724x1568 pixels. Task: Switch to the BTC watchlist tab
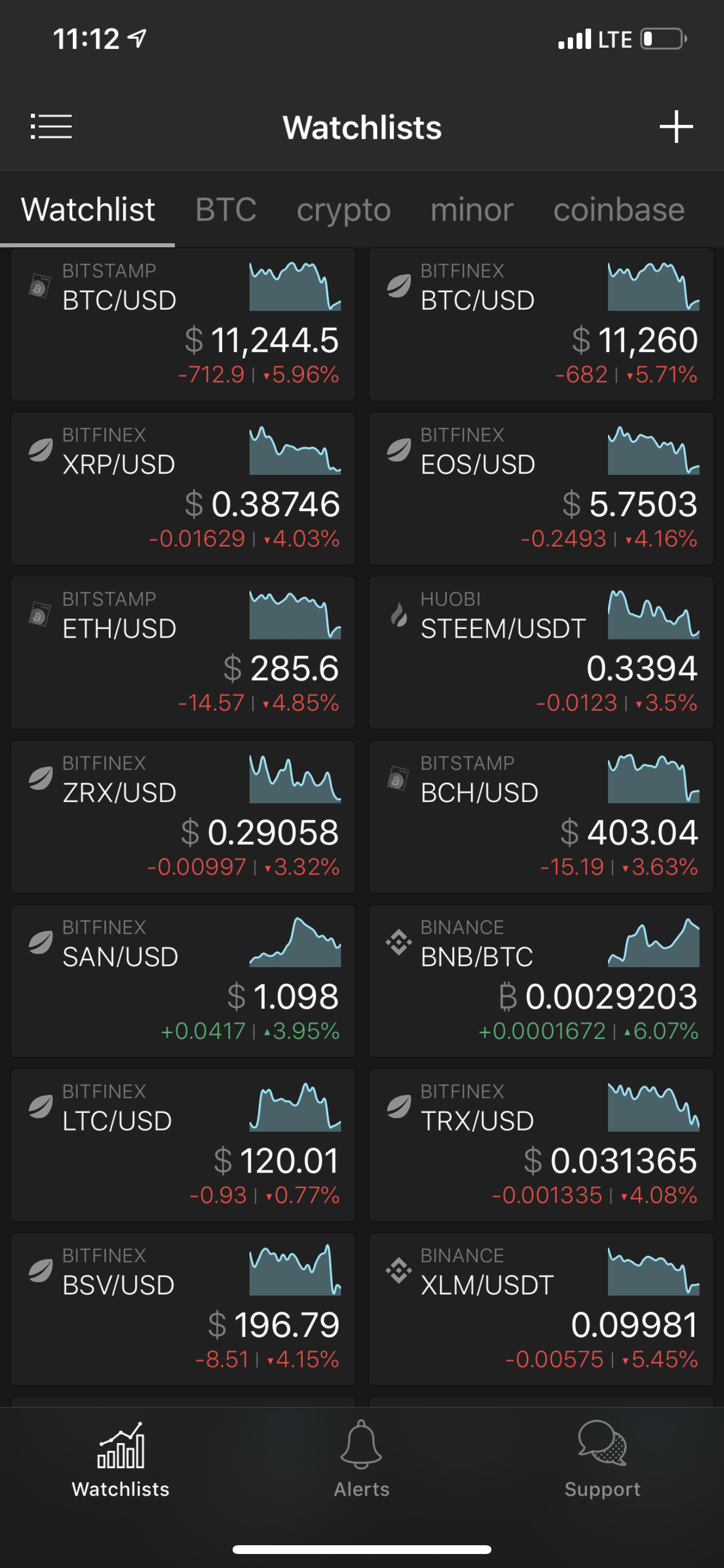pyautogui.click(x=226, y=209)
